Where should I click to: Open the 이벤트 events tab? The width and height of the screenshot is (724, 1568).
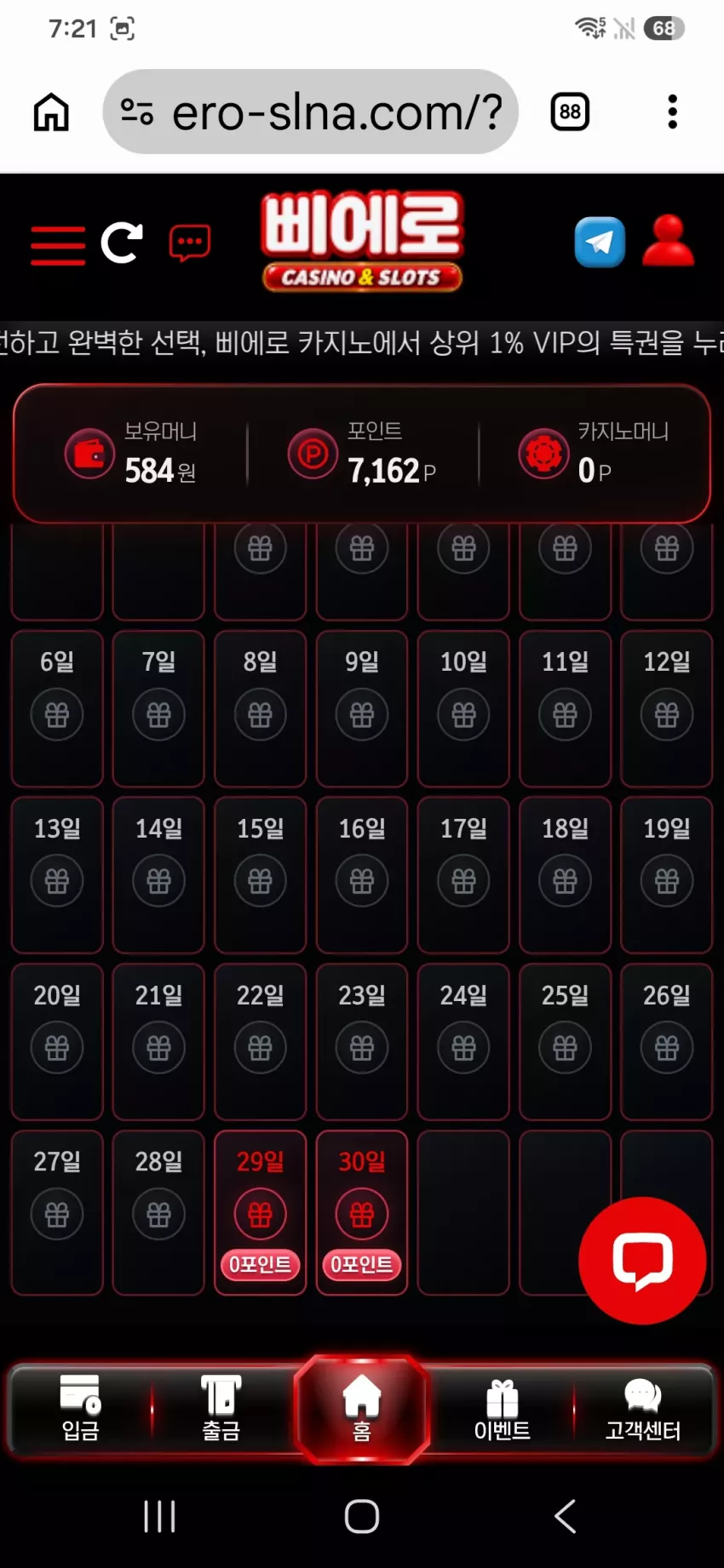503,1410
